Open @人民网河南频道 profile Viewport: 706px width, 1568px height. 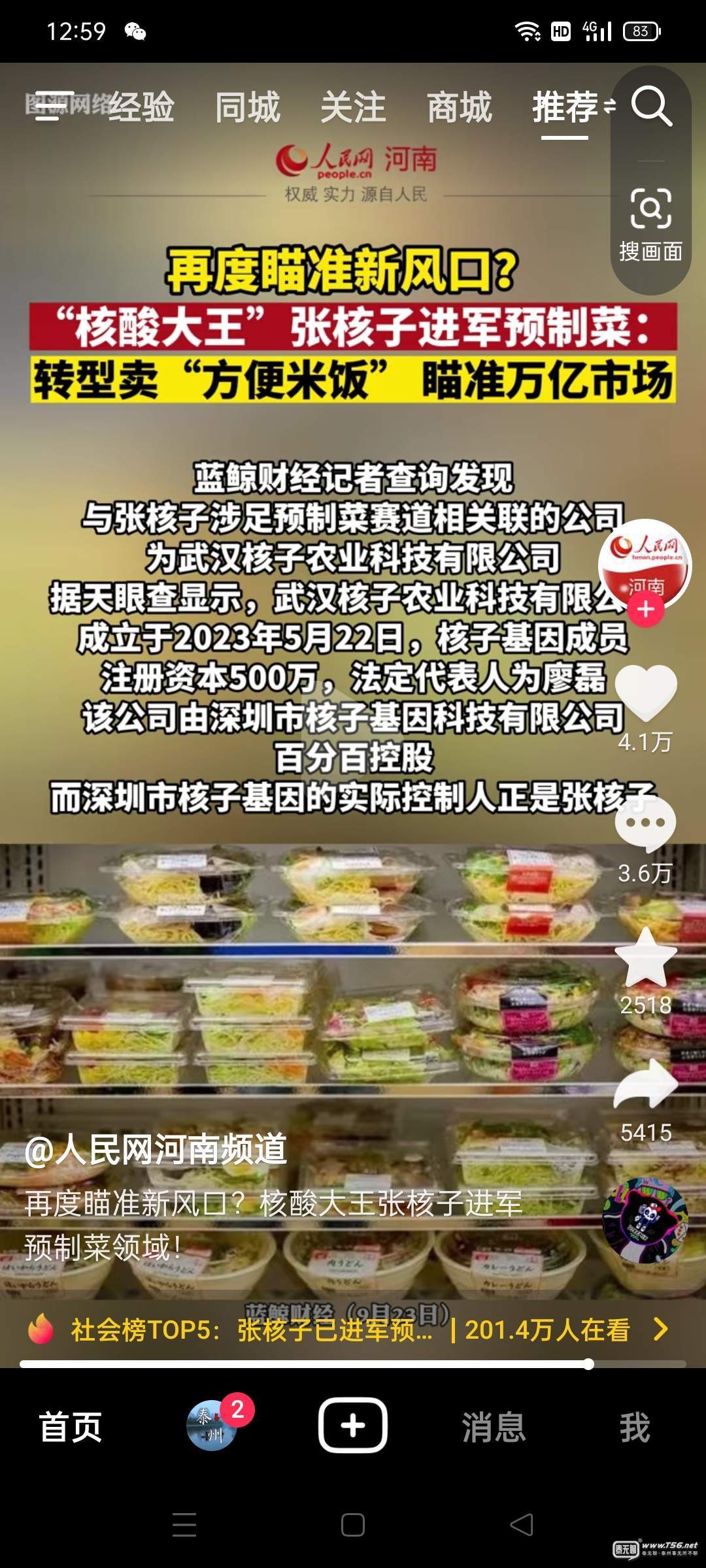coord(156,1149)
